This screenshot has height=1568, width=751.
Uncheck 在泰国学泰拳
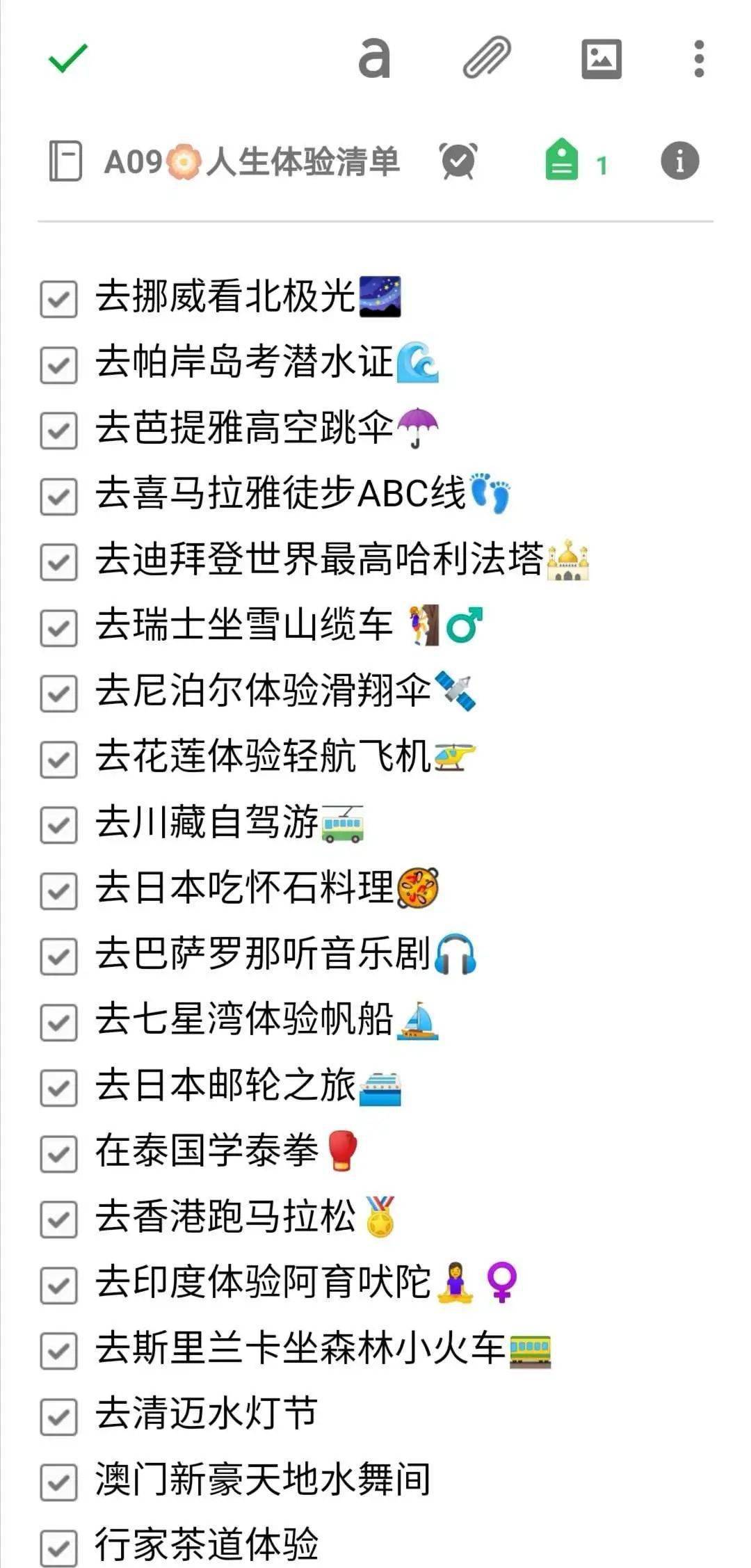click(58, 1154)
